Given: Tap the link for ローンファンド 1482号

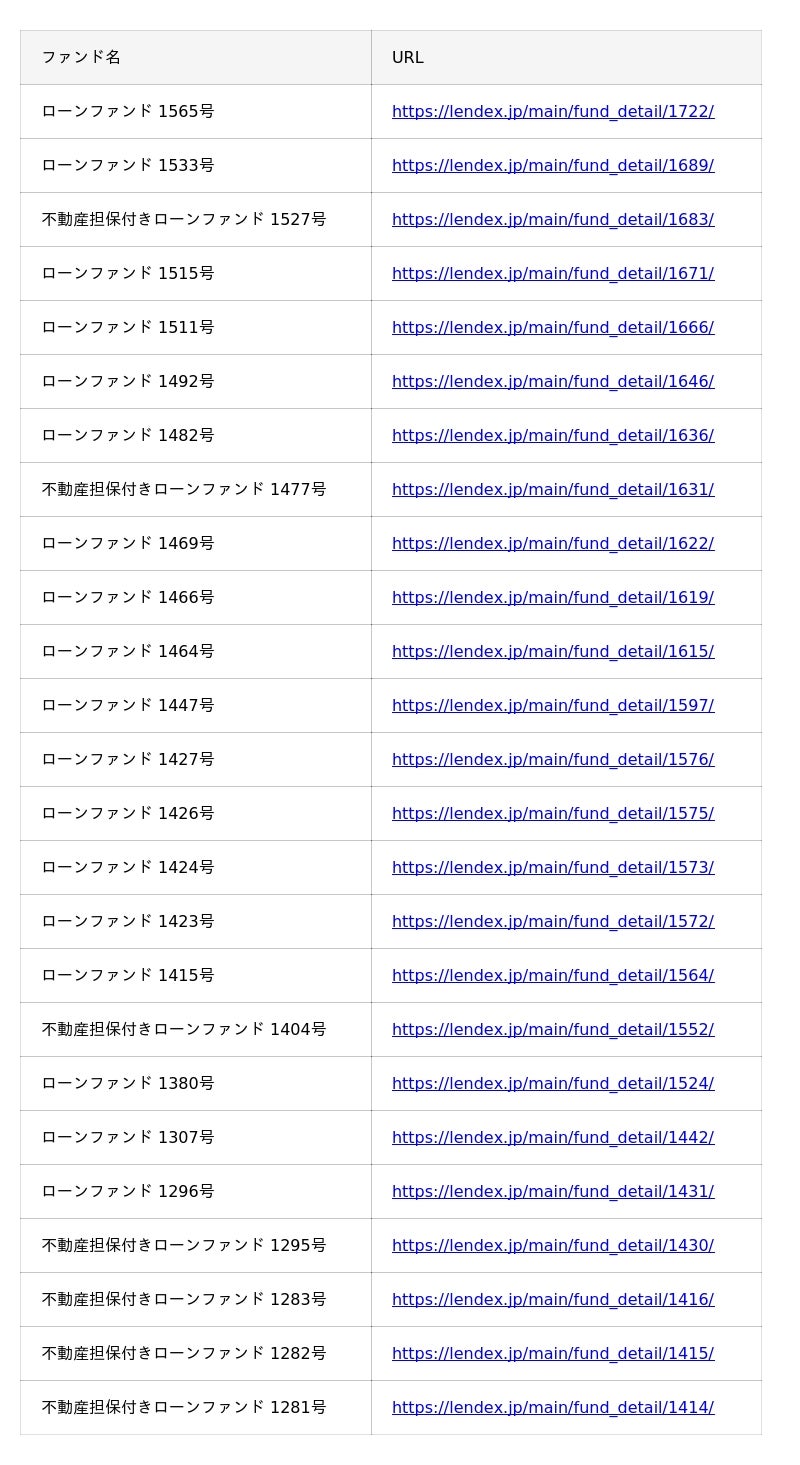Looking at the screenshot, I should coord(552,436).
